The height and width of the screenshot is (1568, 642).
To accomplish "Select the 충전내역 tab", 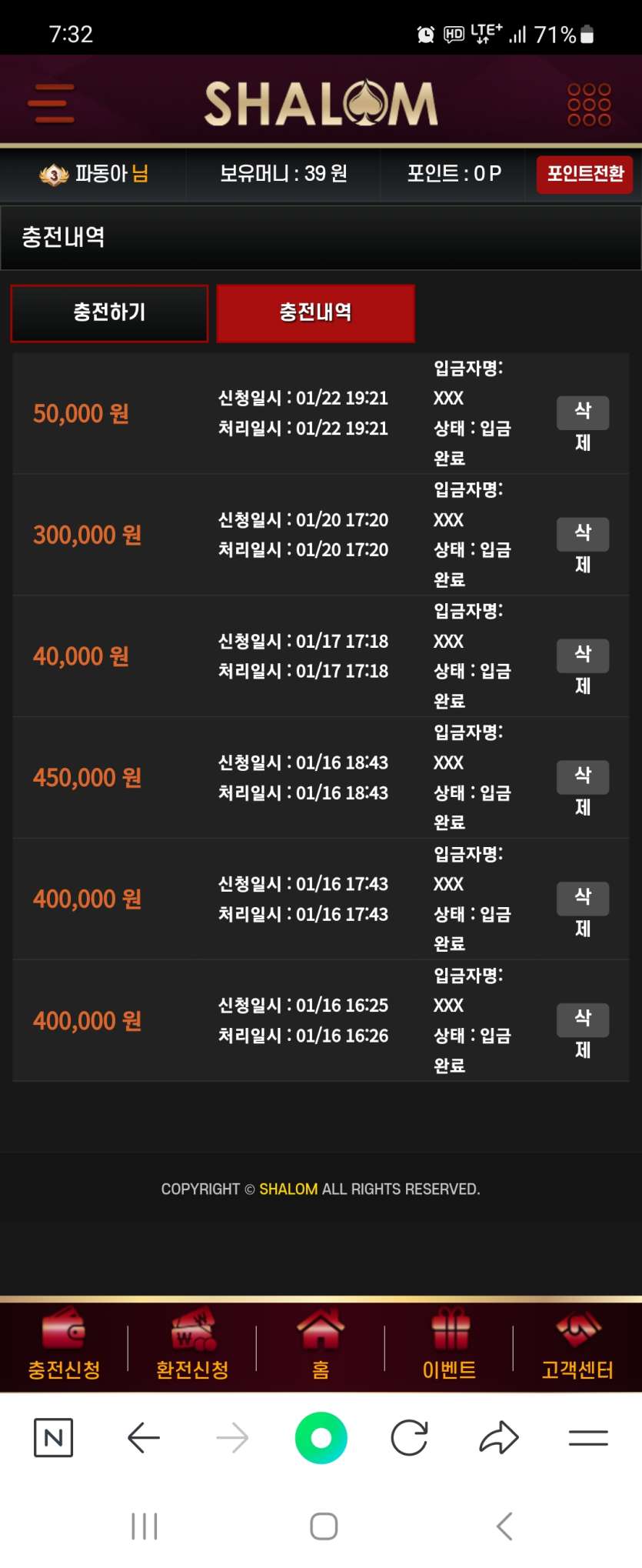I will [x=315, y=312].
